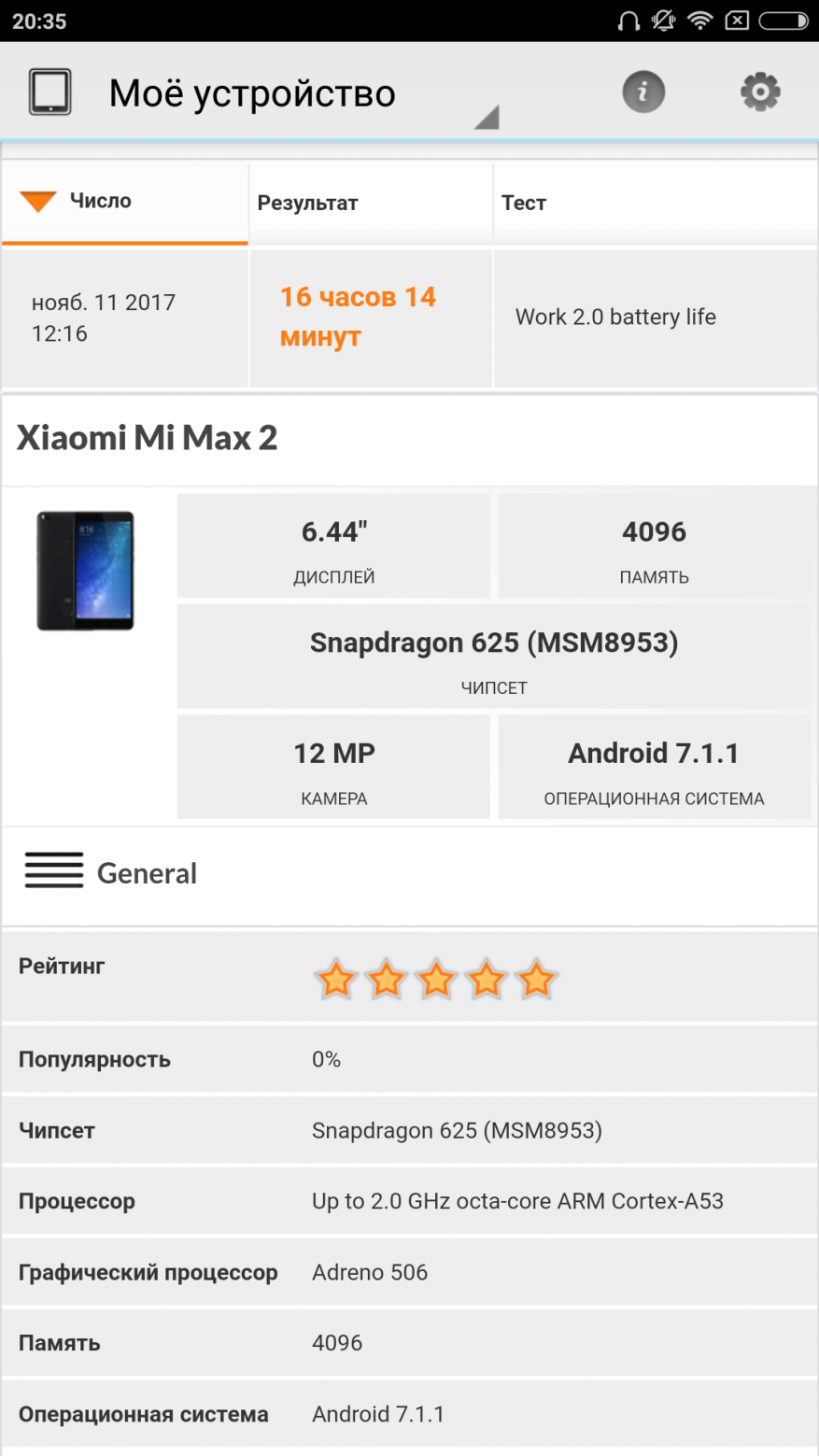Open settings via the gear icon
Image resolution: width=819 pixels, height=1456 pixels.
click(760, 92)
